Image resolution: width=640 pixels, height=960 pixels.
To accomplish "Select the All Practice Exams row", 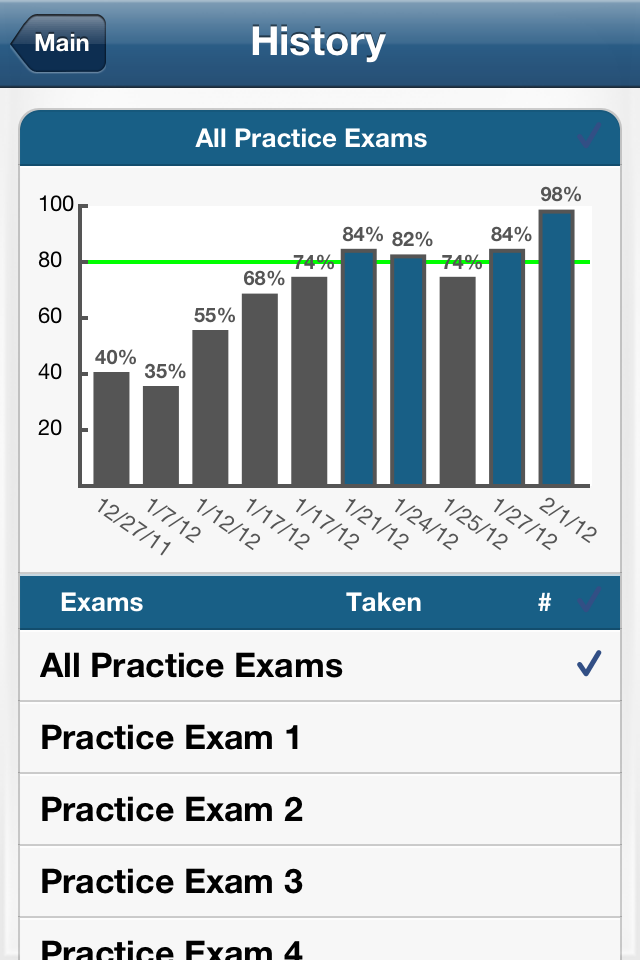I will tap(320, 666).
